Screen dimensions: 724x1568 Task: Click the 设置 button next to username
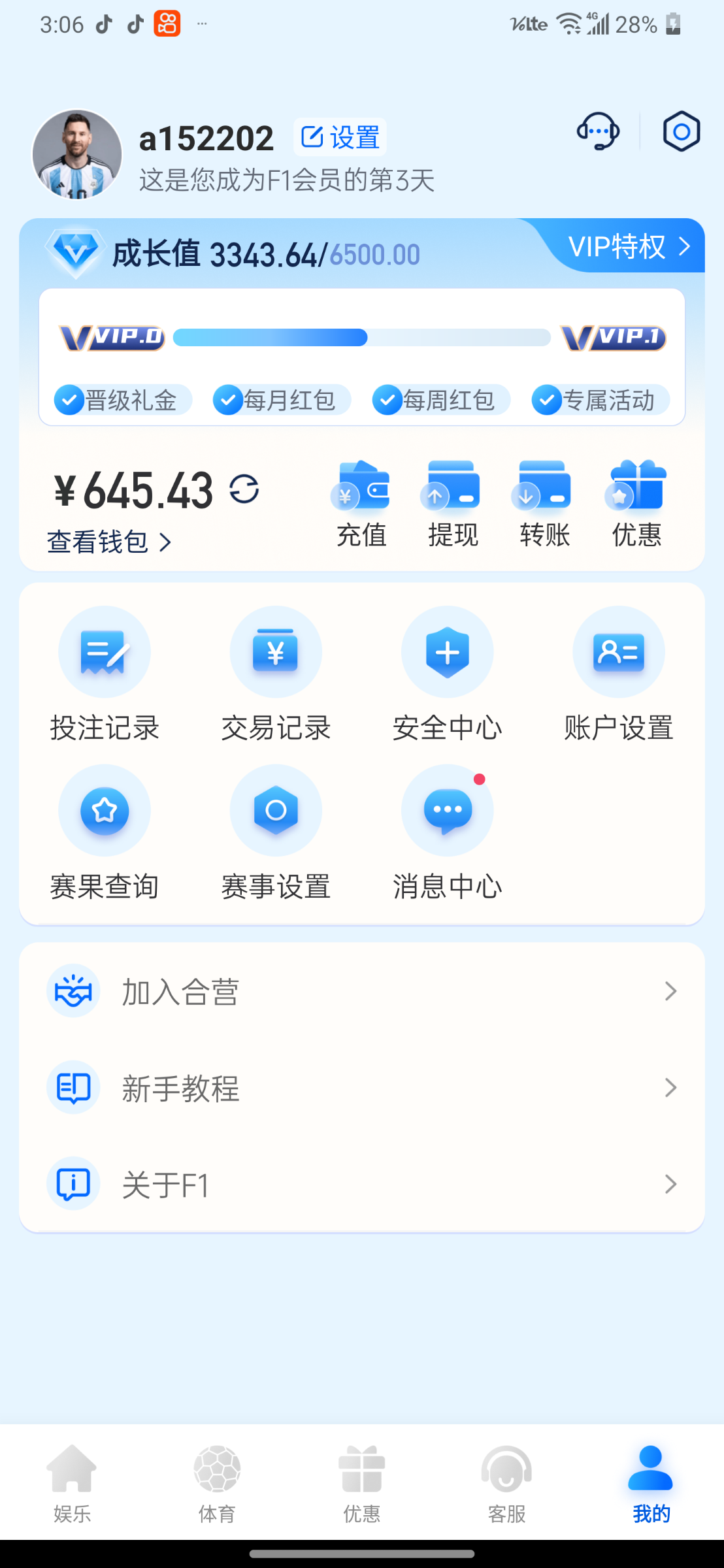[338, 136]
